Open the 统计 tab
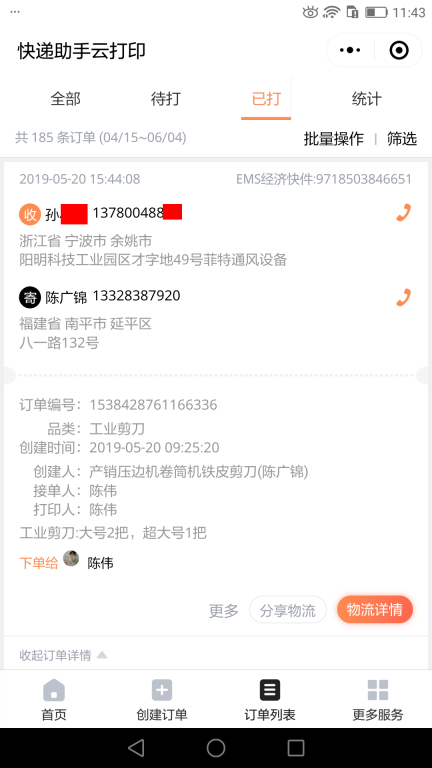 [x=366, y=99]
